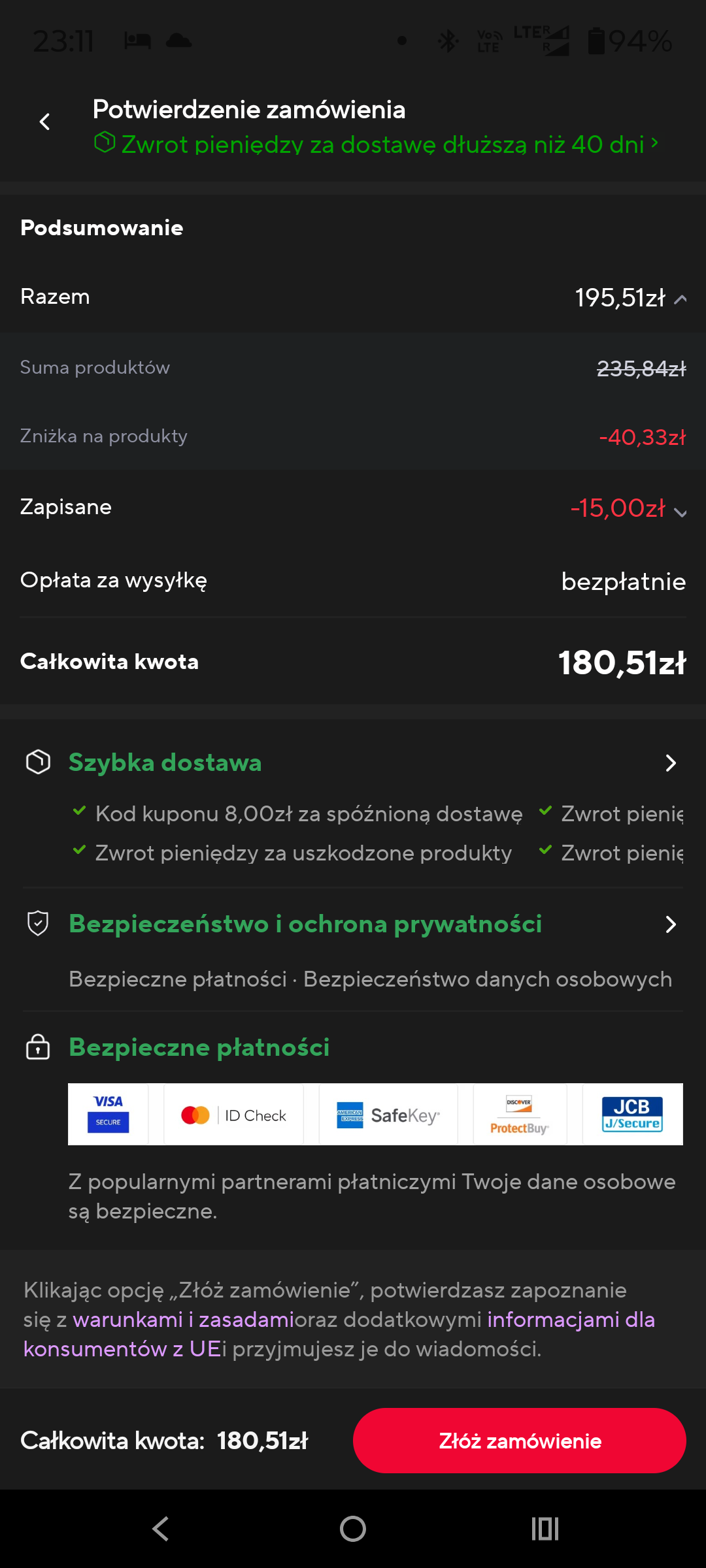Open the warunkami i zasadami link
Image resolution: width=706 pixels, height=1568 pixels.
point(183,1320)
